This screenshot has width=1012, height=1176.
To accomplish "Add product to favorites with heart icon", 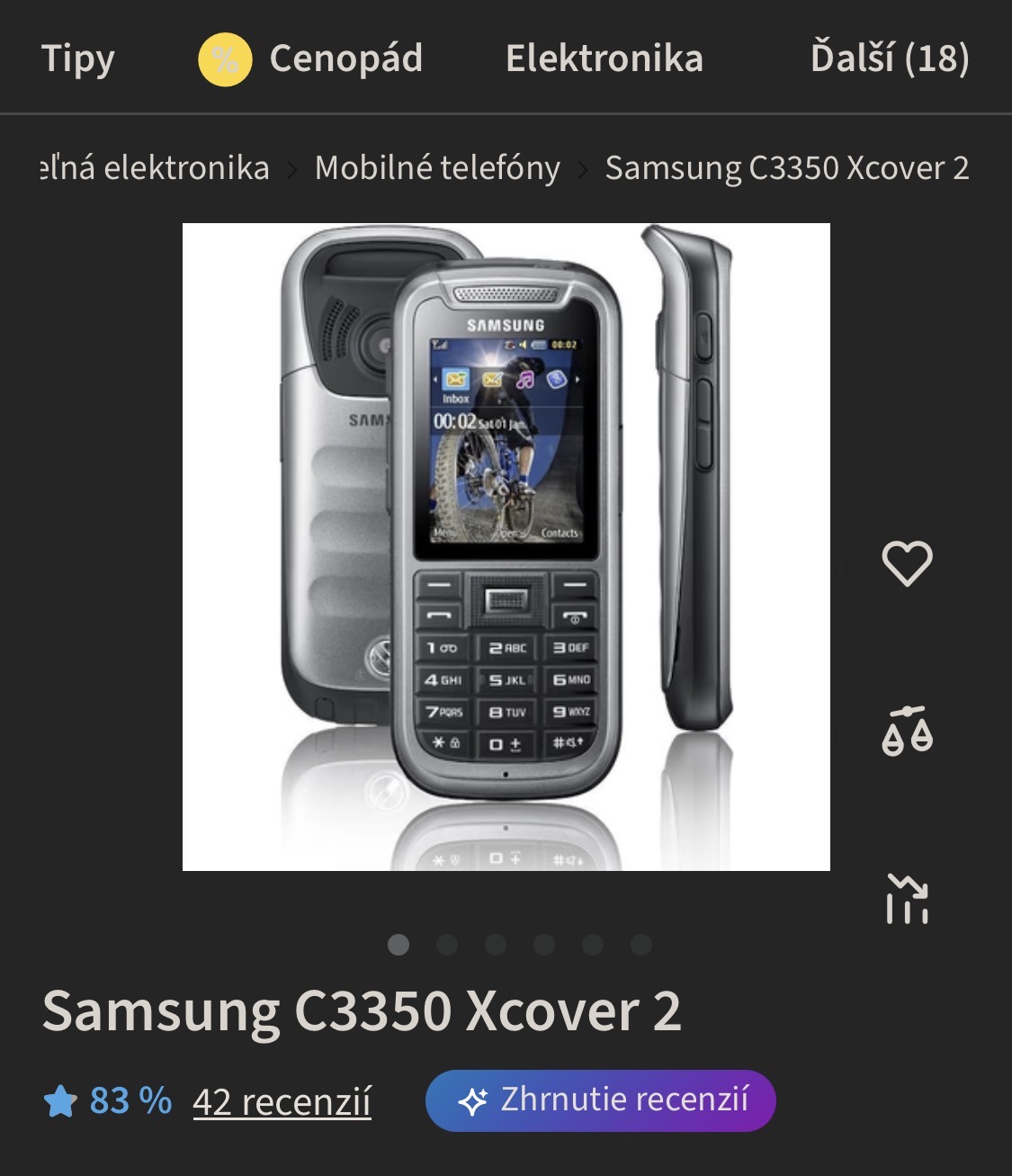I will click(907, 564).
